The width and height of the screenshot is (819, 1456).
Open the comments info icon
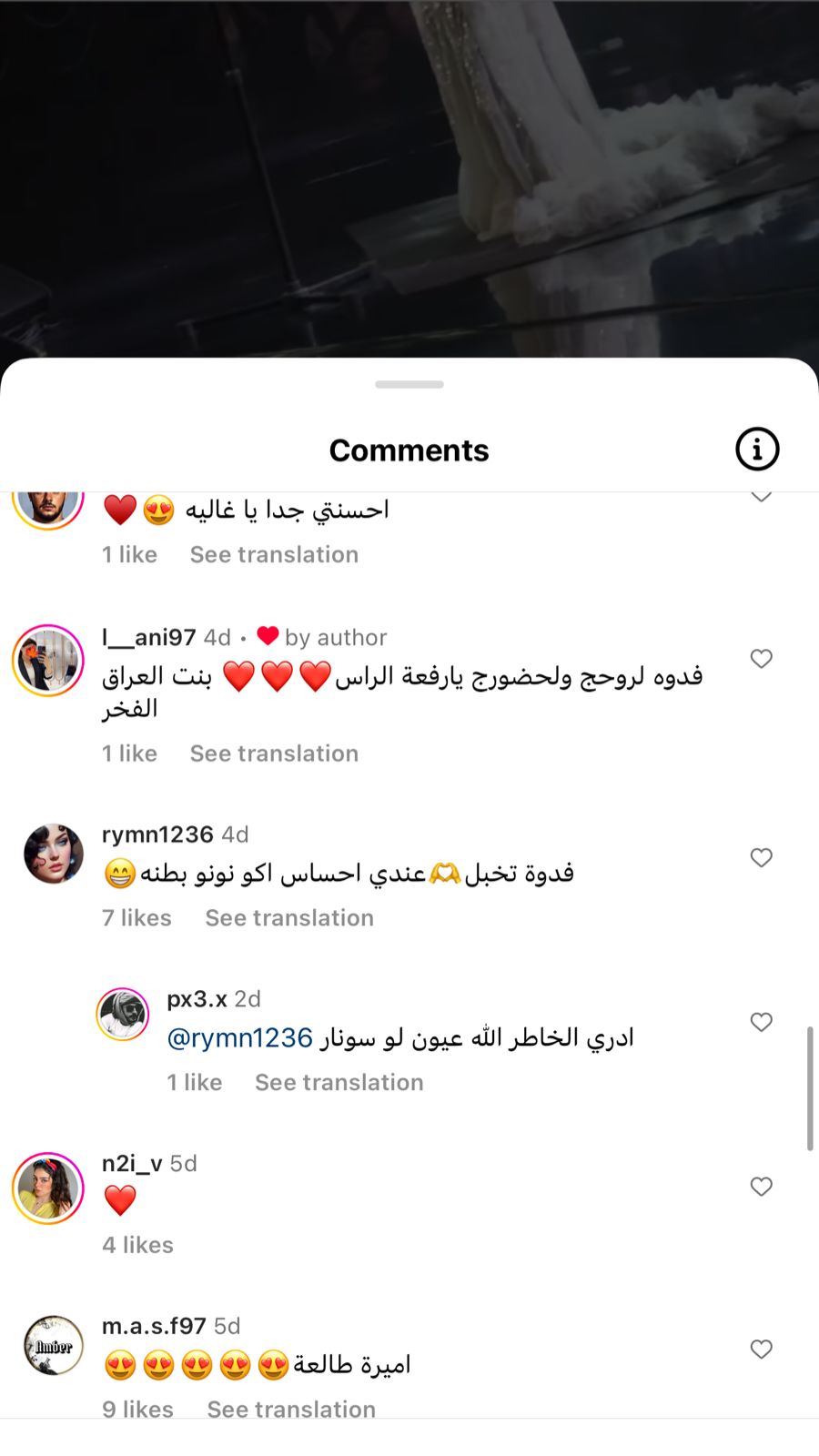(x=757, y=450)
